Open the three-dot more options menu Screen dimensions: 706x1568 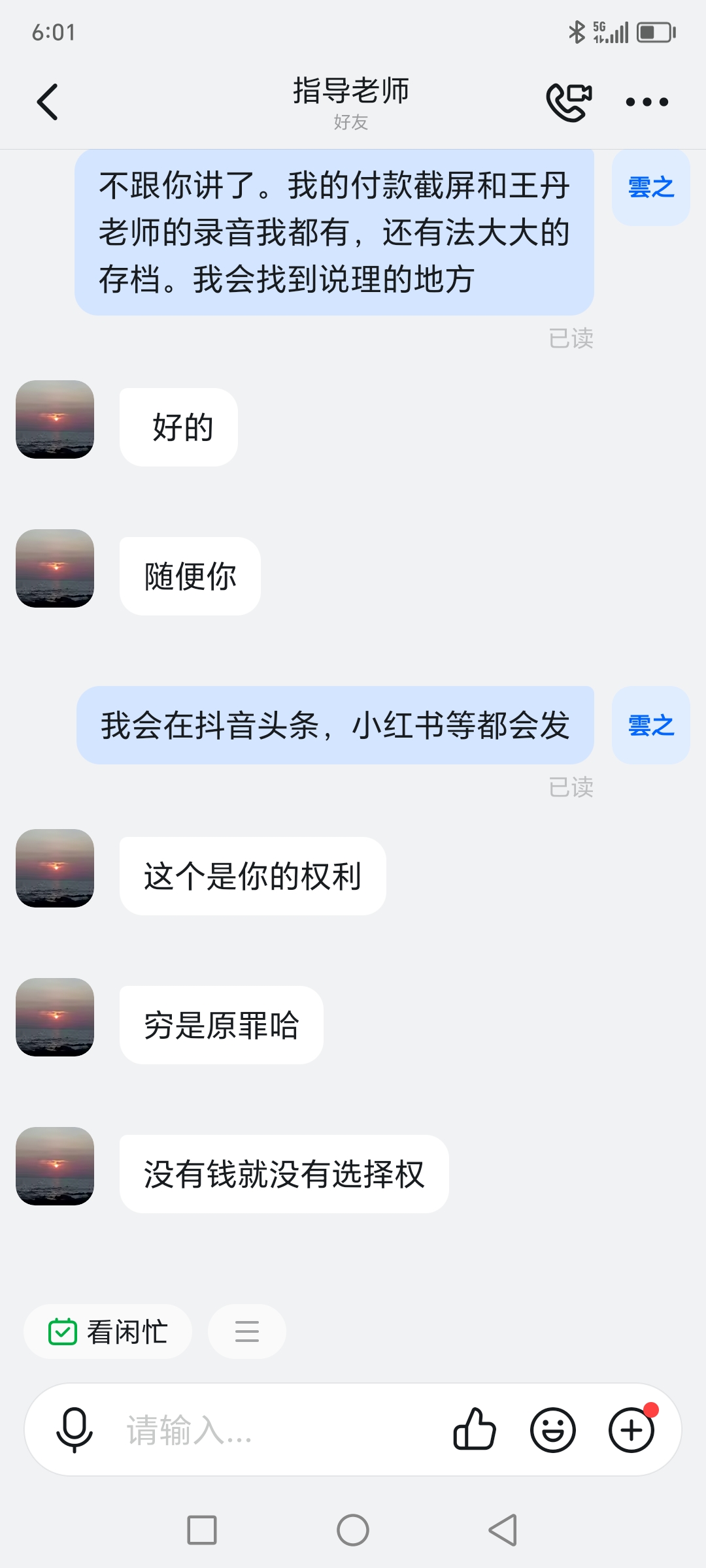647,102
